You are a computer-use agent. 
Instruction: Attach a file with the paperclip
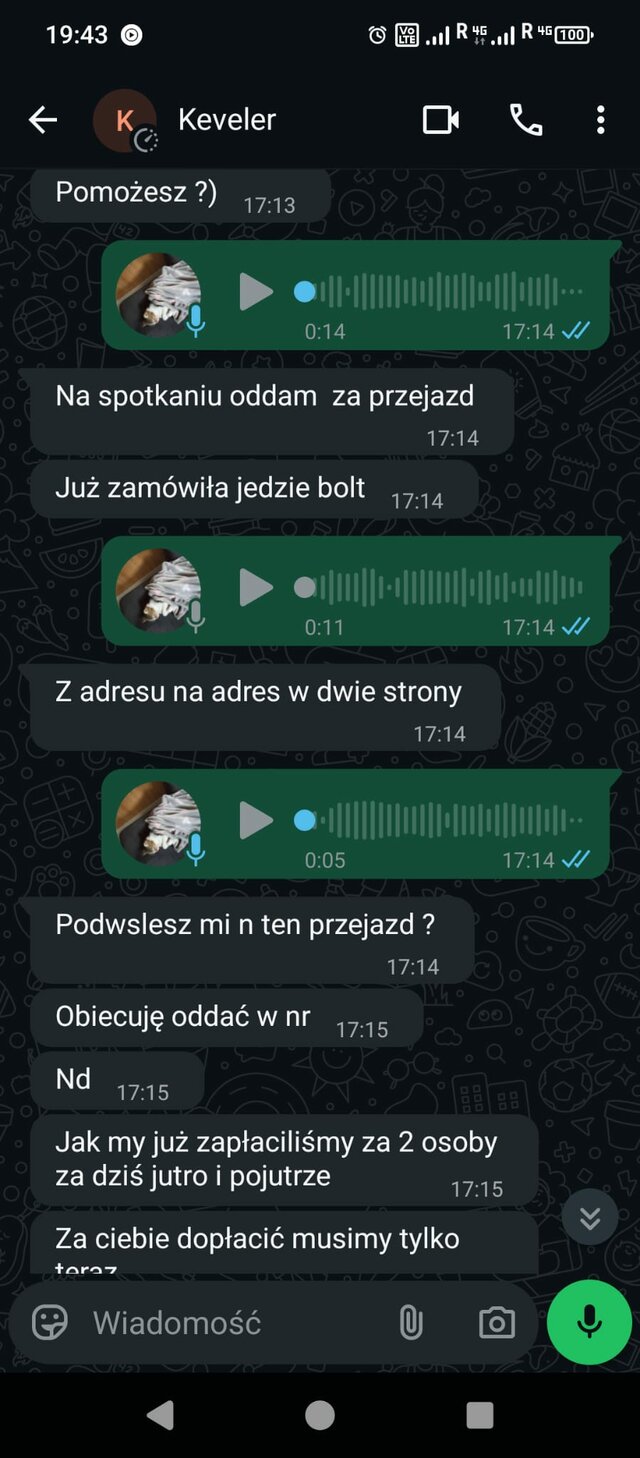[411, 1323]
